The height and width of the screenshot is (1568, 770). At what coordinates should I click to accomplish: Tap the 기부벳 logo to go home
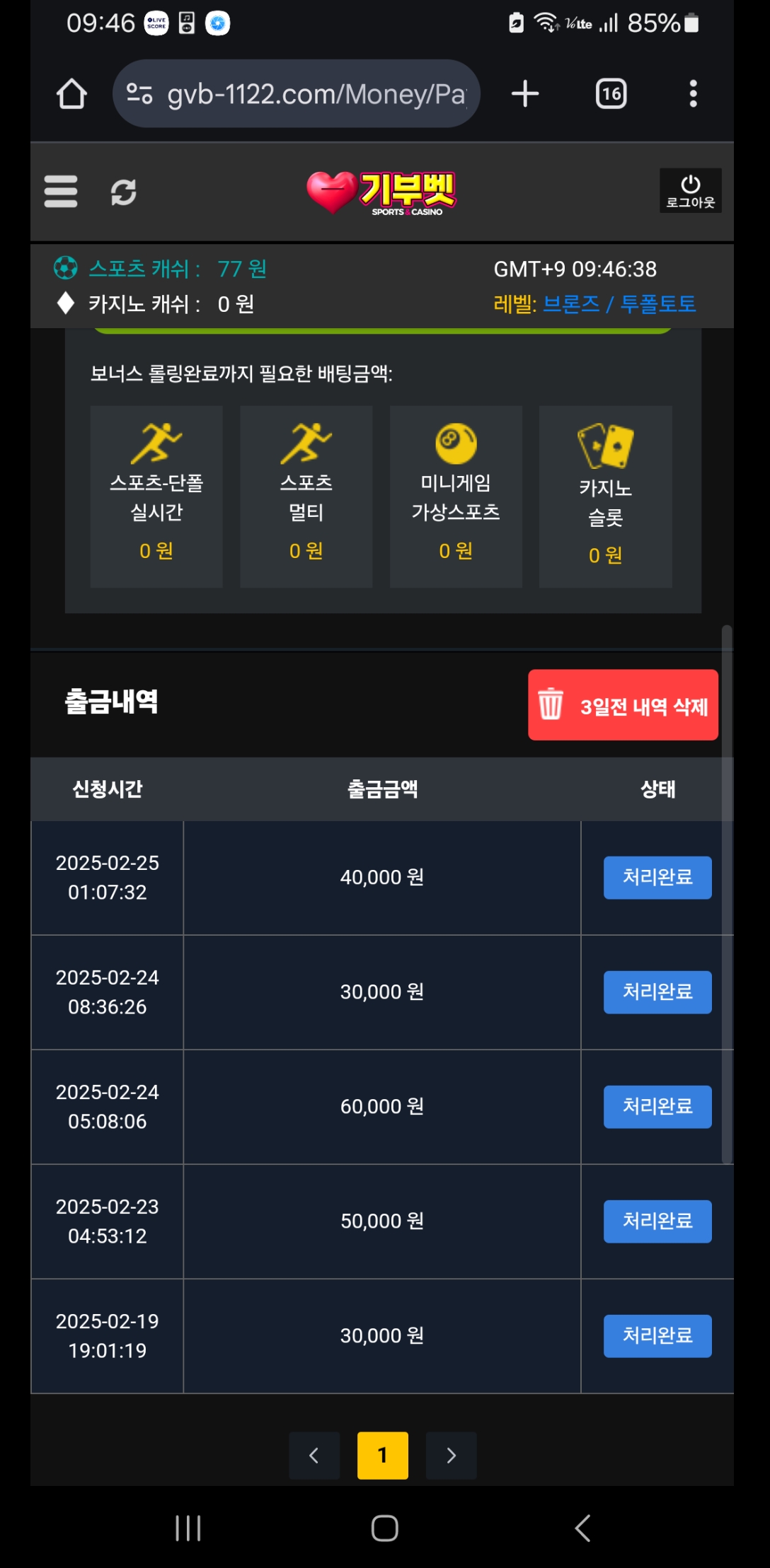[382, 192]
